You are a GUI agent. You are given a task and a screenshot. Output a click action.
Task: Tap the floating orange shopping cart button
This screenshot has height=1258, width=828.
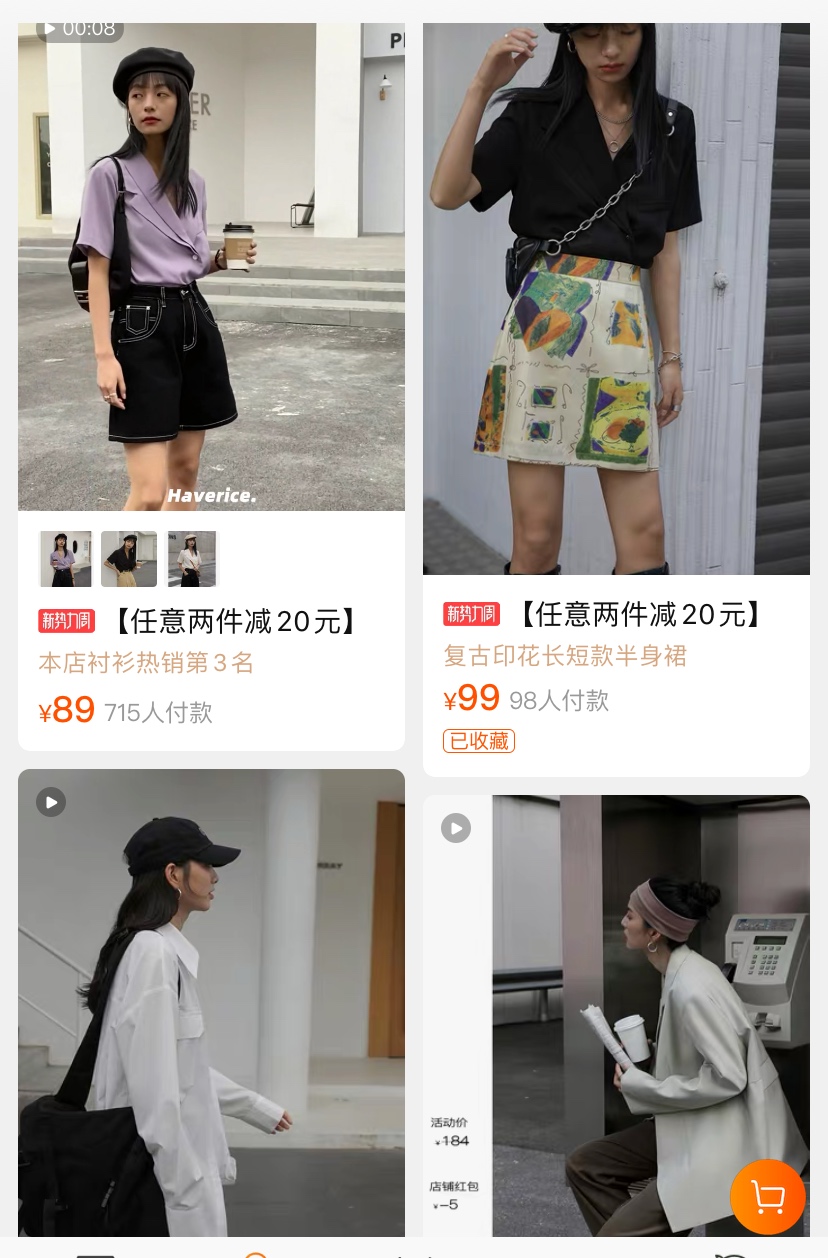(767, 1197)
